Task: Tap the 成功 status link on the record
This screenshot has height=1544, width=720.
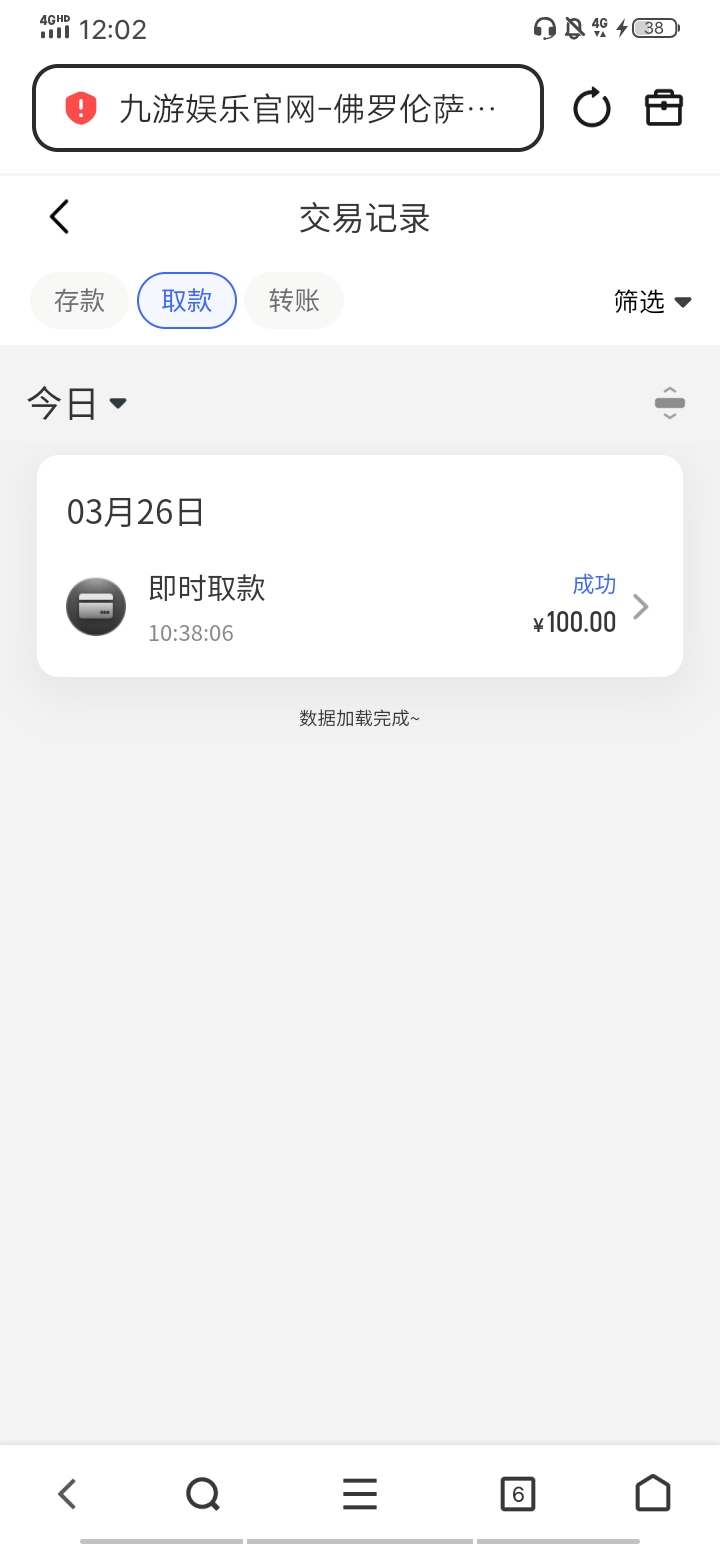Action: coord(595,584)
